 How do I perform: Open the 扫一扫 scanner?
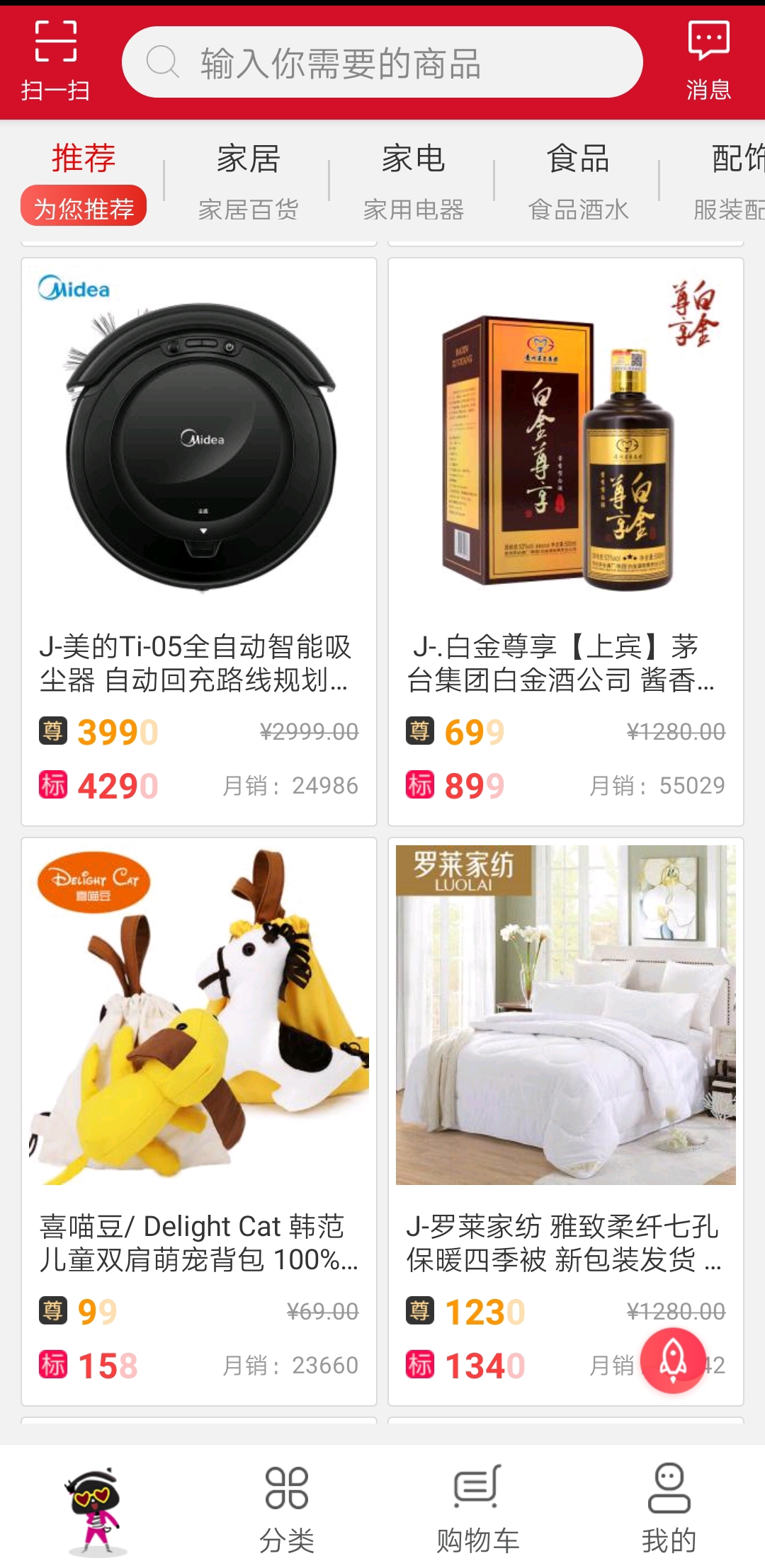point(55,61)
